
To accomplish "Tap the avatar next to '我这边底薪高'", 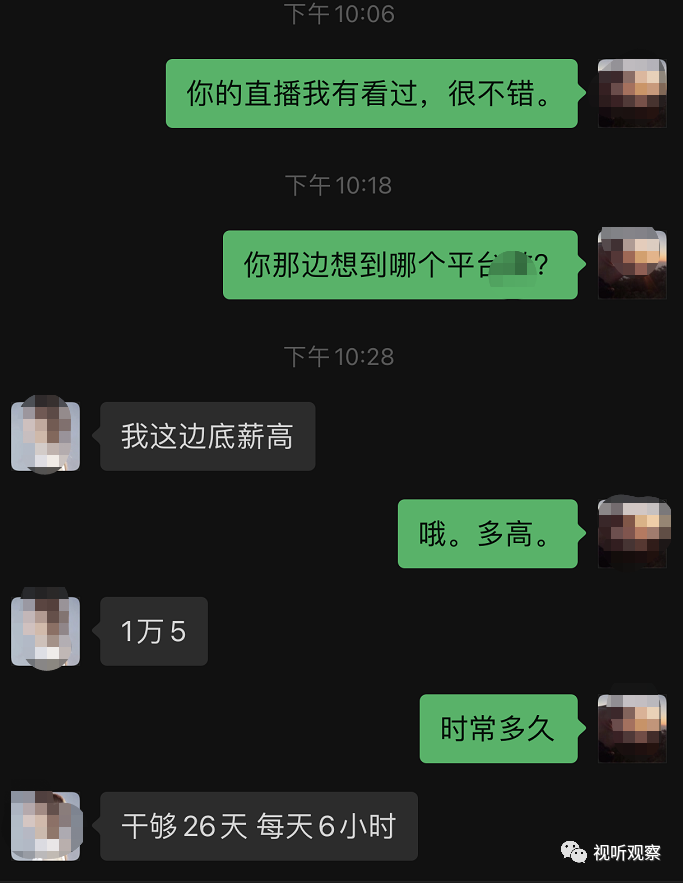I will [x=45, y=436].
